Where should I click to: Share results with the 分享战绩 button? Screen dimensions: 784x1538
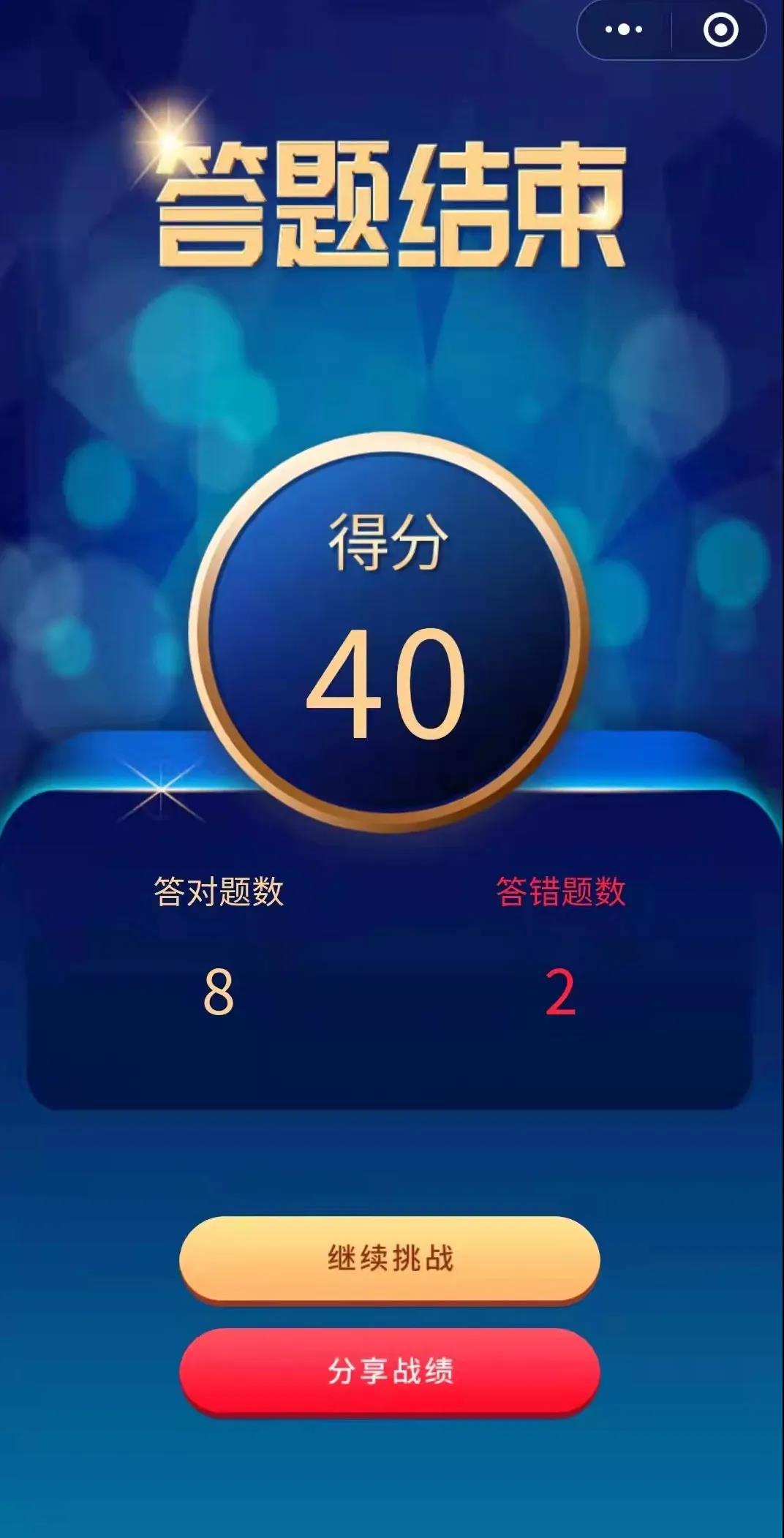coord(390,1371)
